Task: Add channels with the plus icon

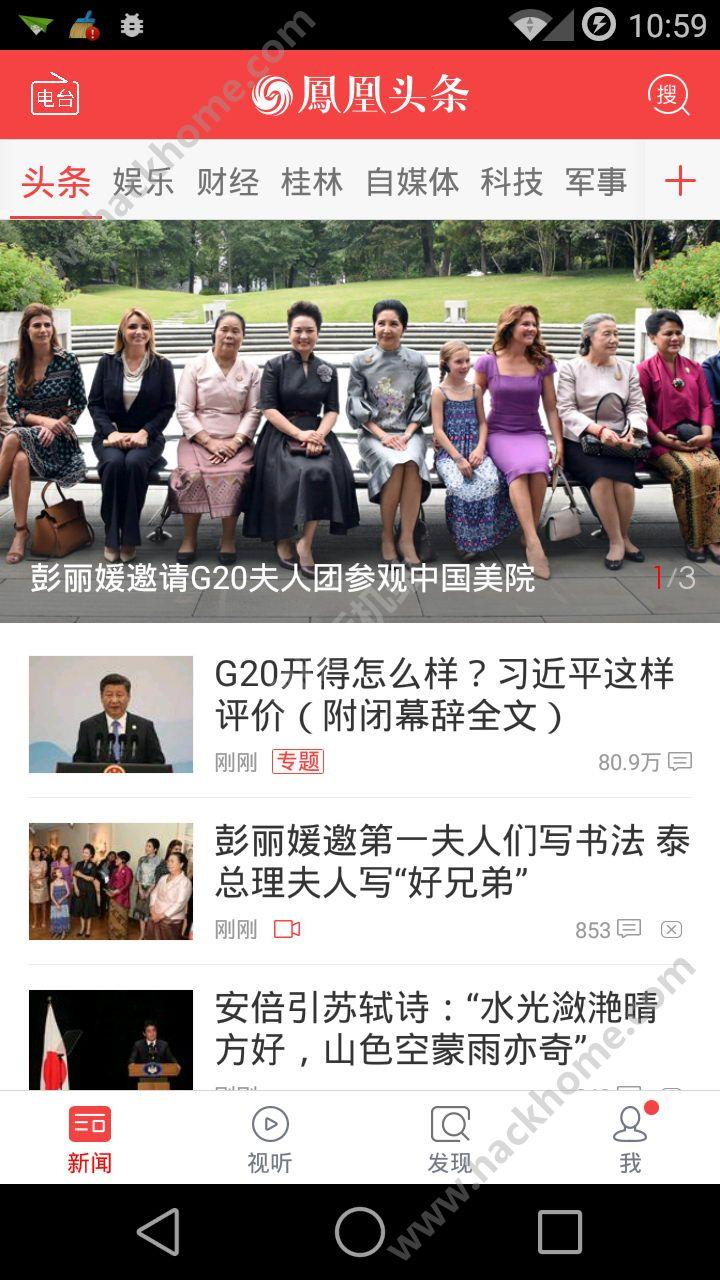Action: [680, 181]
